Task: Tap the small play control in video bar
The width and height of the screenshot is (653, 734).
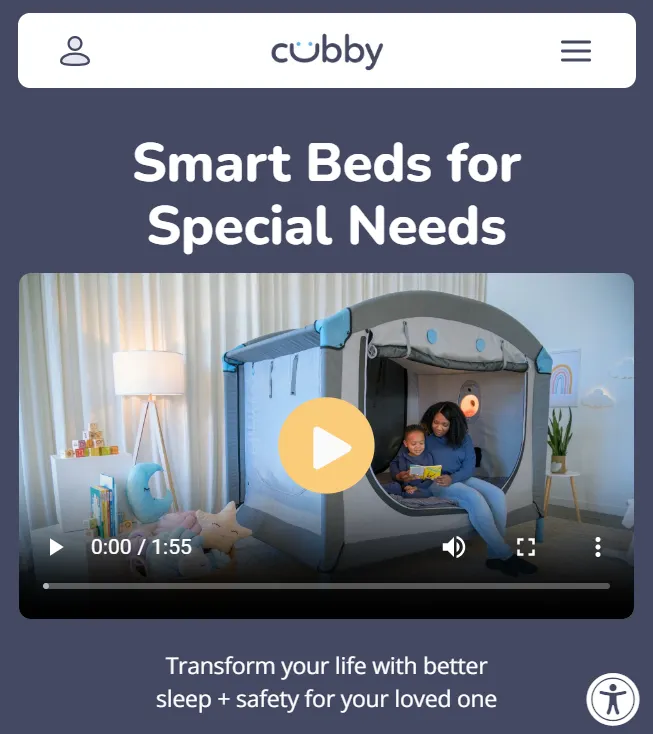Action: pos(56,547)
